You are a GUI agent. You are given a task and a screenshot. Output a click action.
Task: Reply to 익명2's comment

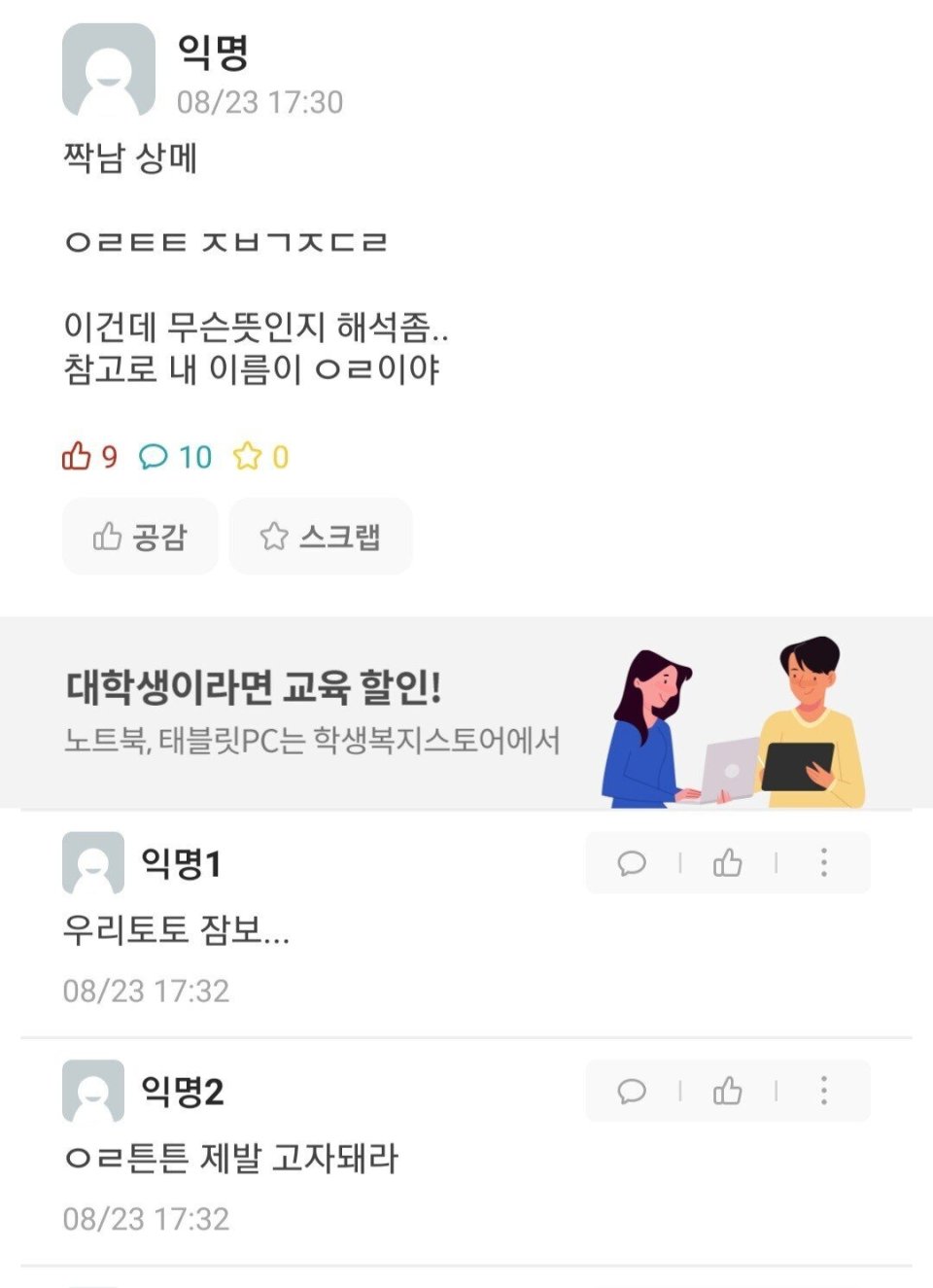[632, 1091]
